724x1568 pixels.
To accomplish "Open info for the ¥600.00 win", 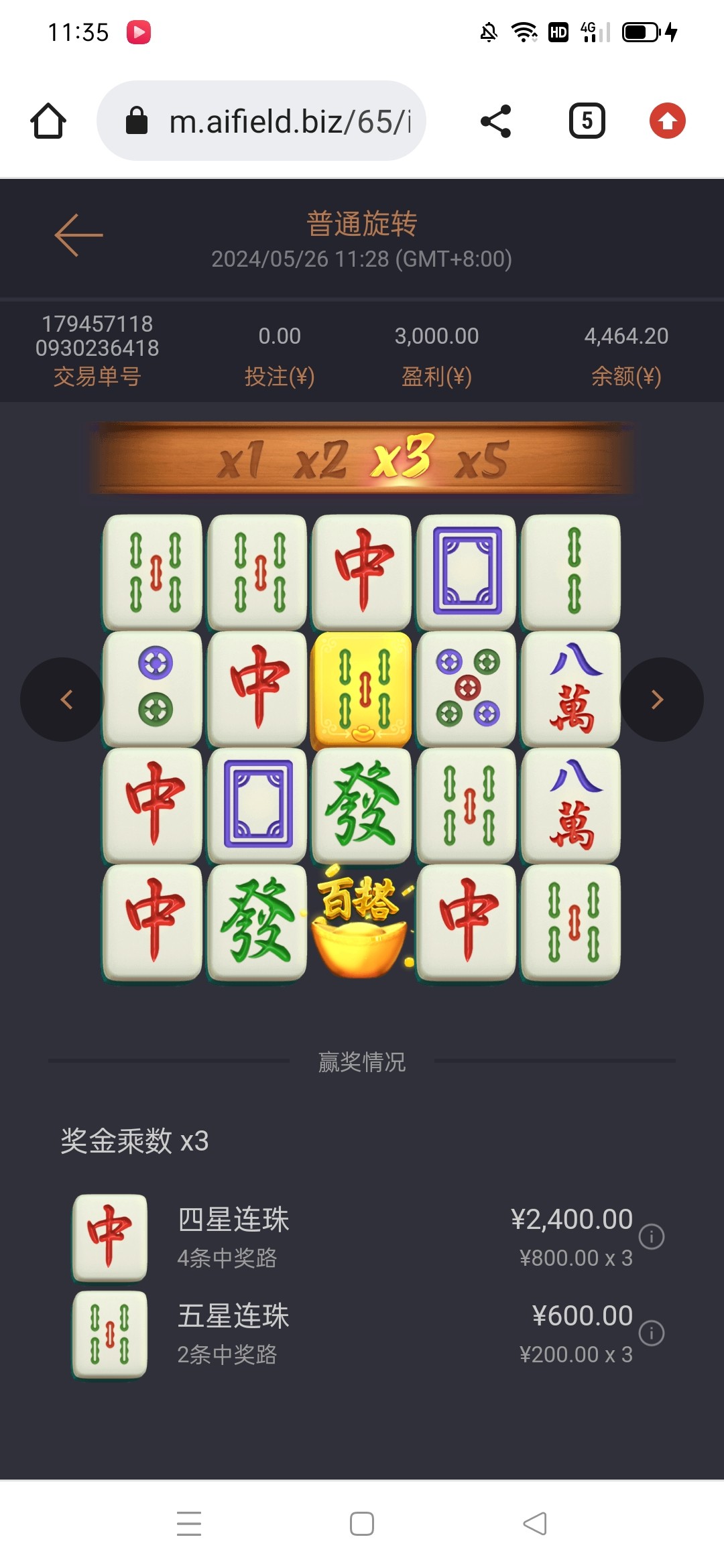I will (x=652, y=1333).
